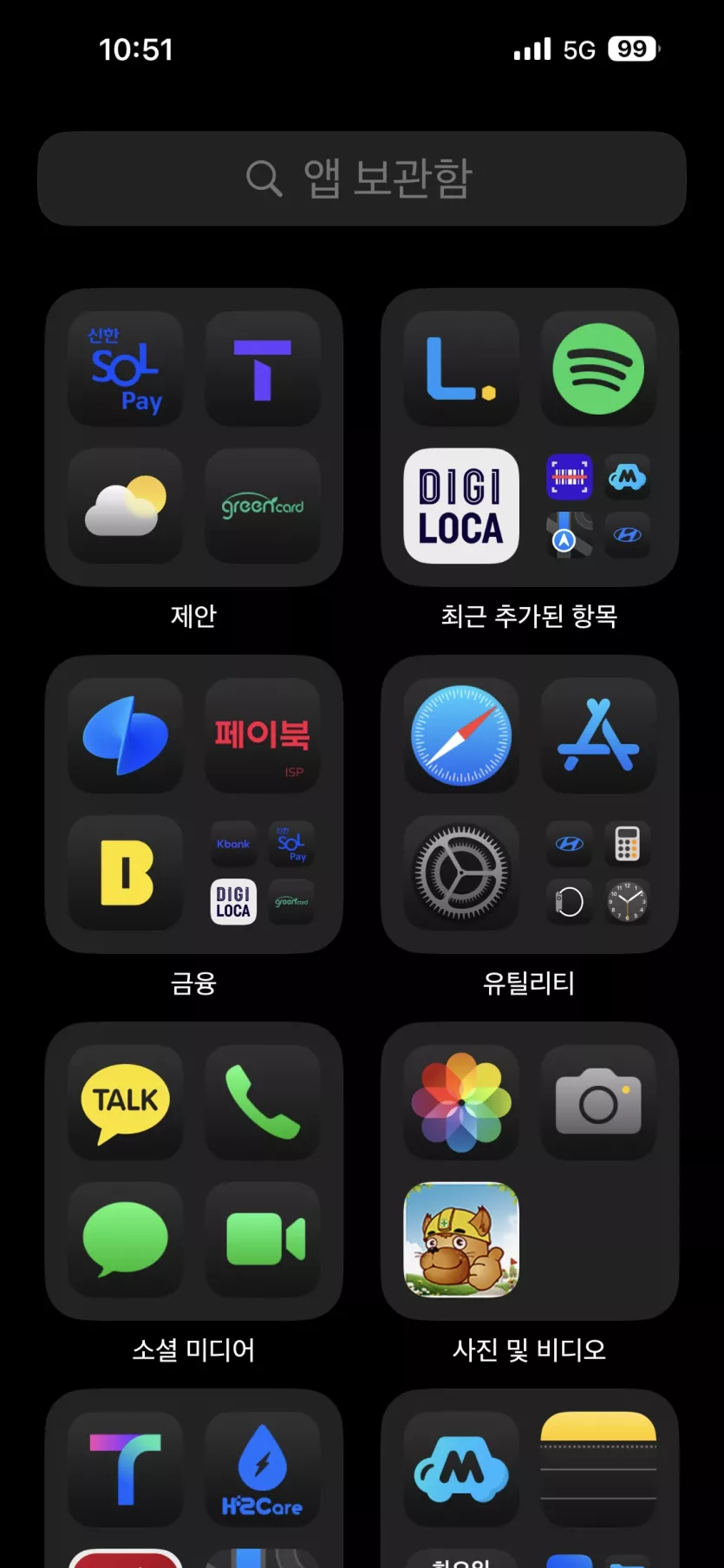The height and width of the screenshot is (1568, 724).
Task: Launch the H2Care app
Action: tap(263, 1469)
